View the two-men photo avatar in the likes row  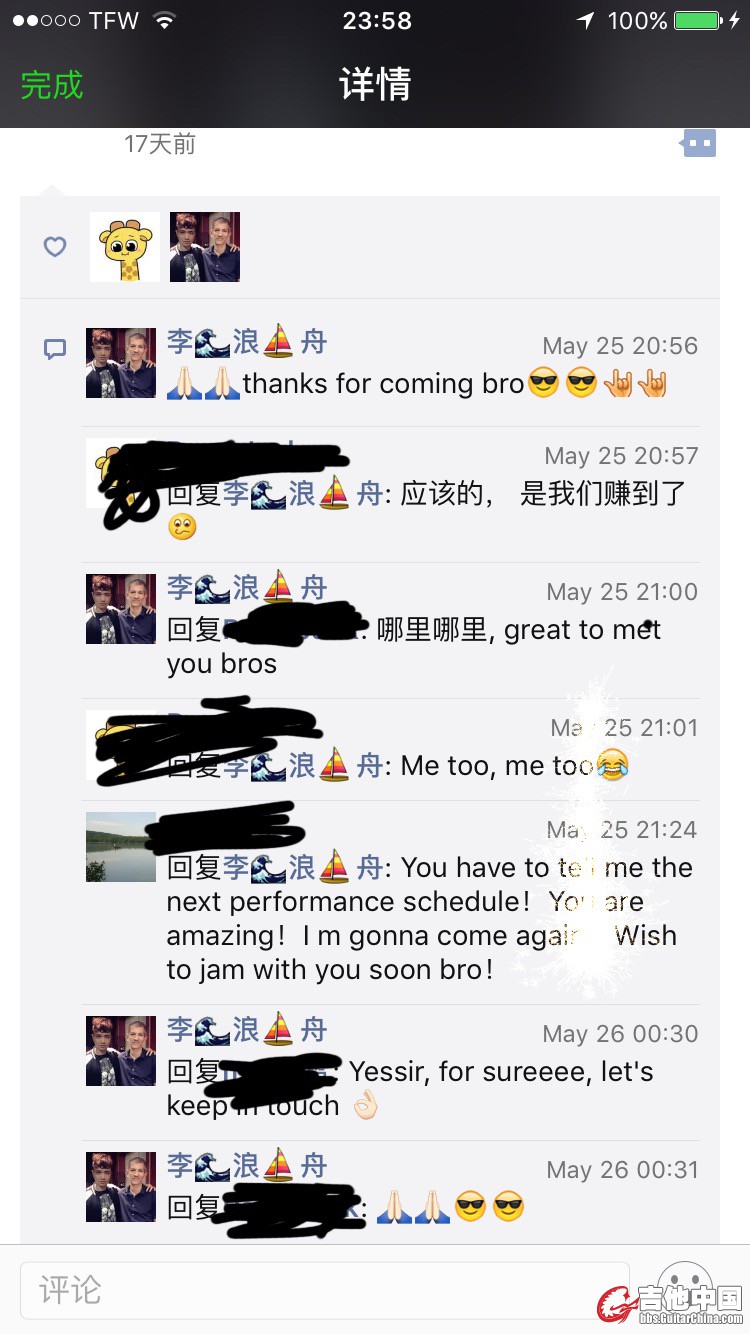pyautogui.click(x=205, y=247)
